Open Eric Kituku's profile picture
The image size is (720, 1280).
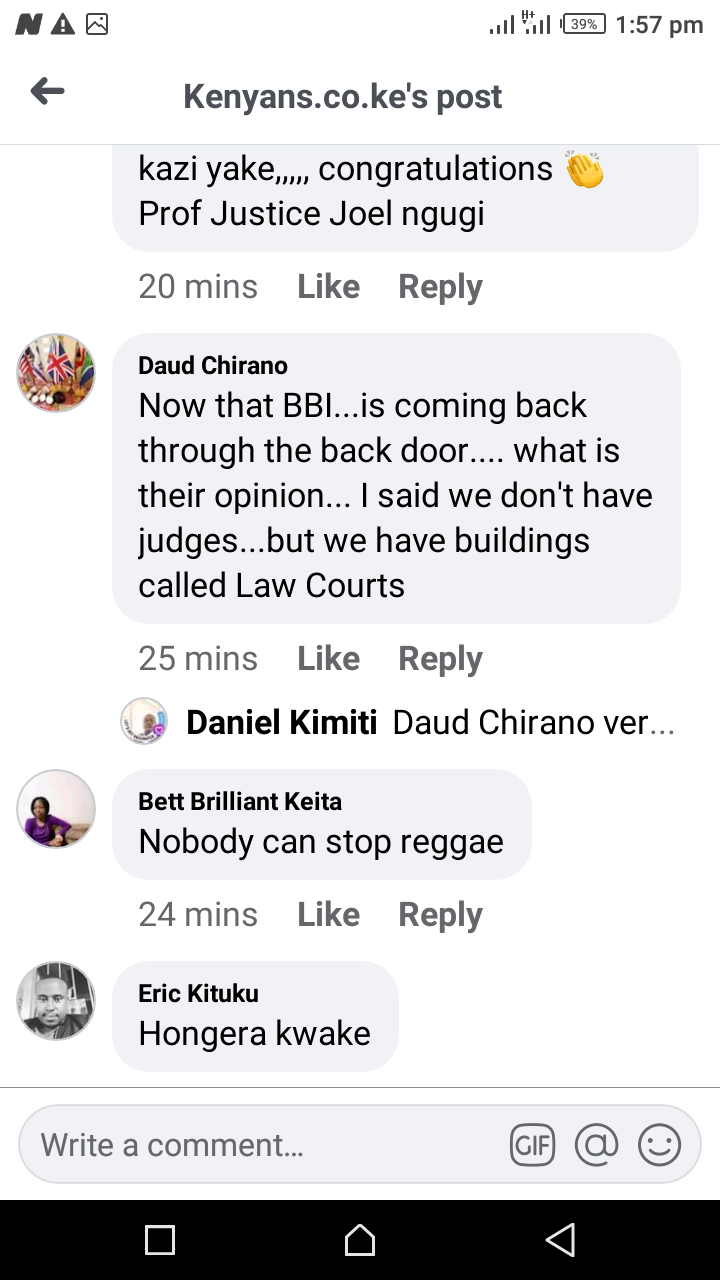[56, 1001]
